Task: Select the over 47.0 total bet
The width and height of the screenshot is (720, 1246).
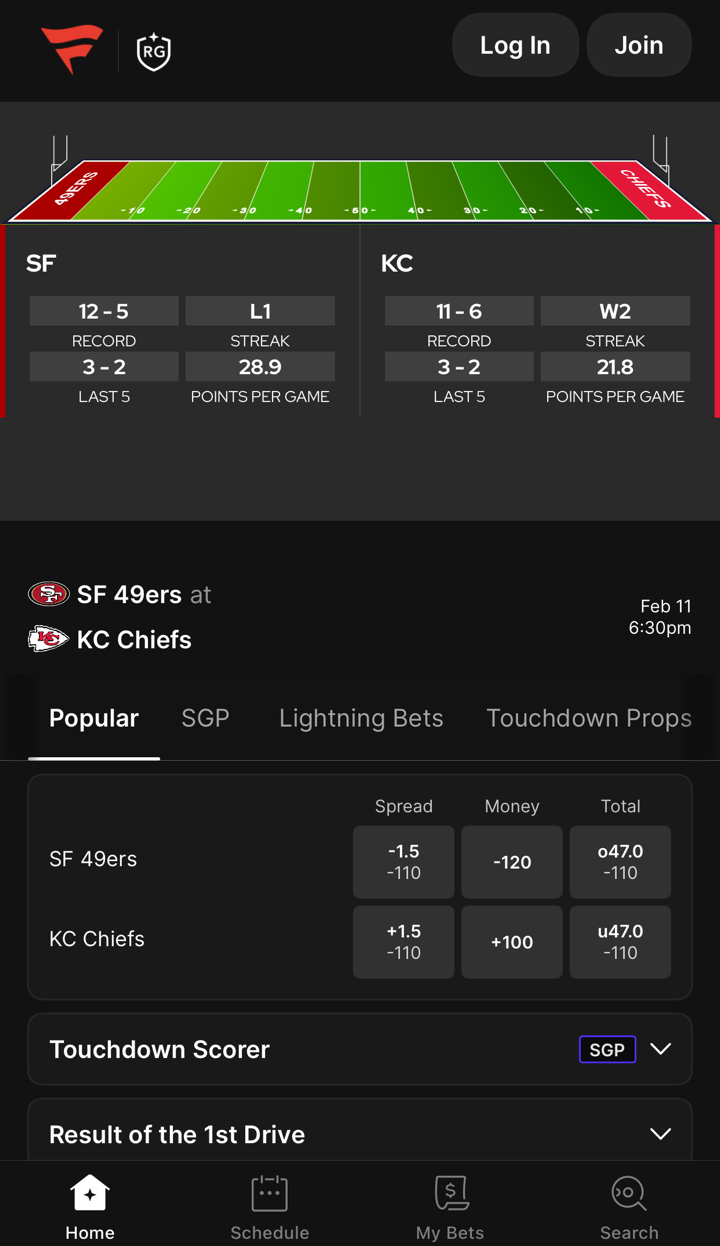Action: tap(620, 862)
